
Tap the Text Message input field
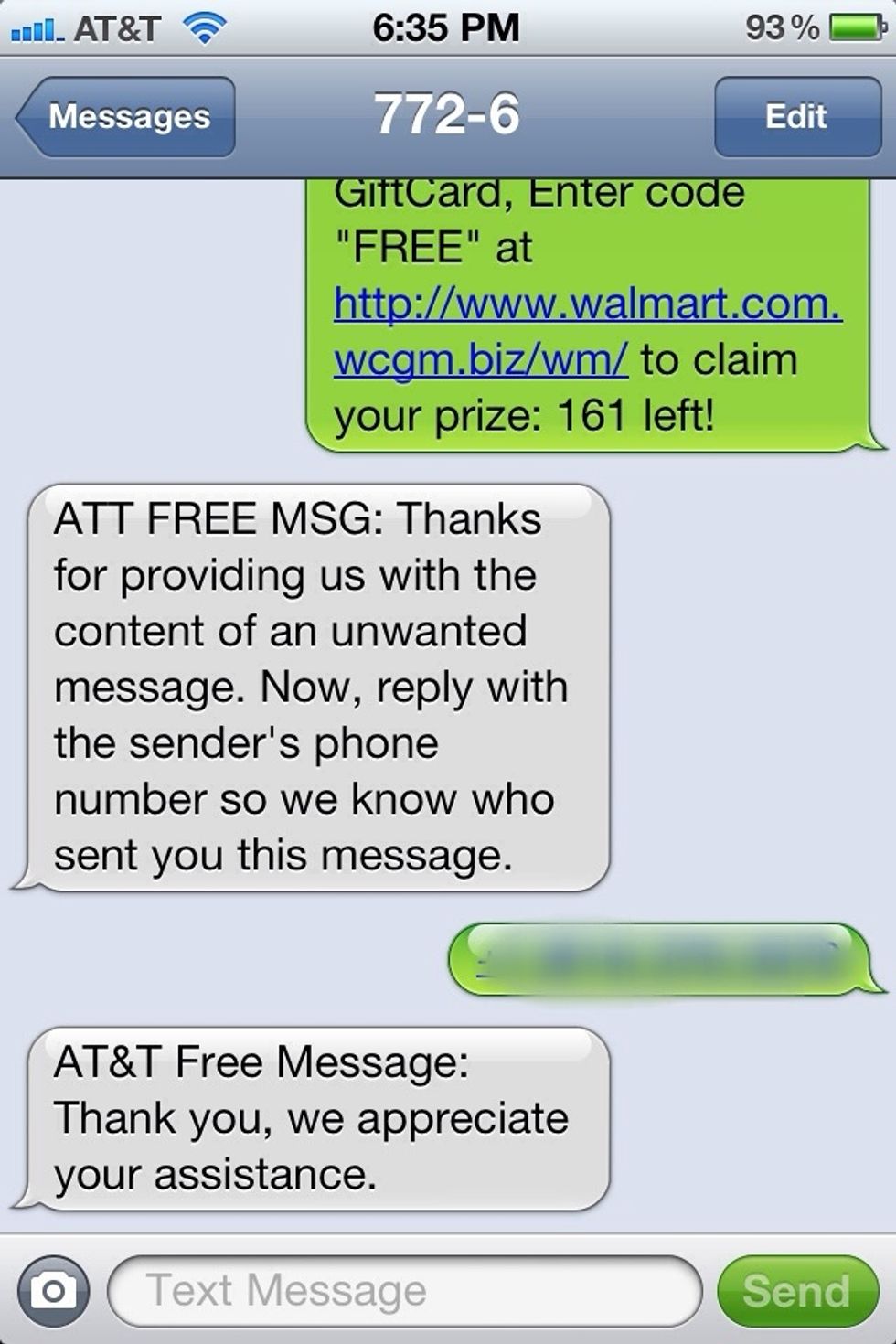(402, 1290)
